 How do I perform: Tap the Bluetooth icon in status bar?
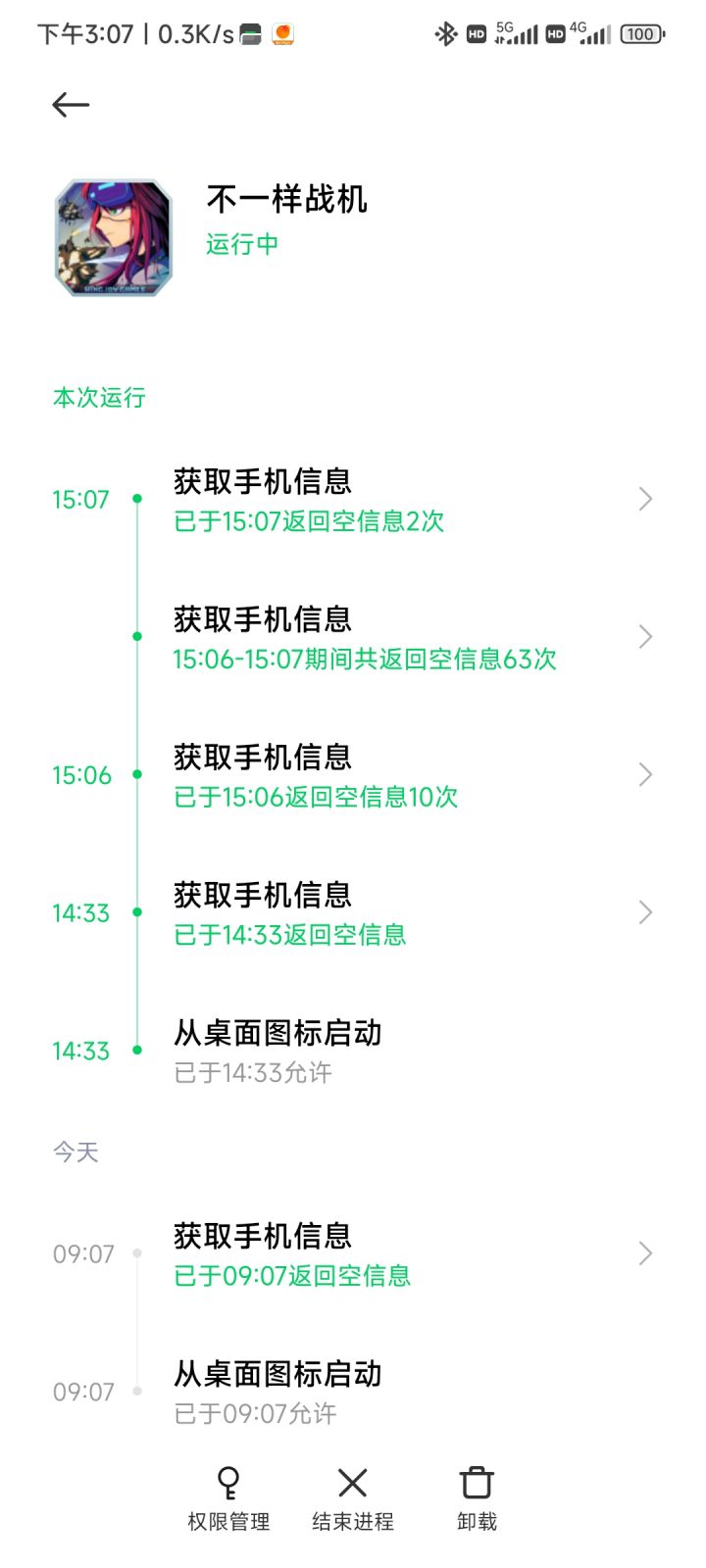pyautogui.click(x=449, y=32)
